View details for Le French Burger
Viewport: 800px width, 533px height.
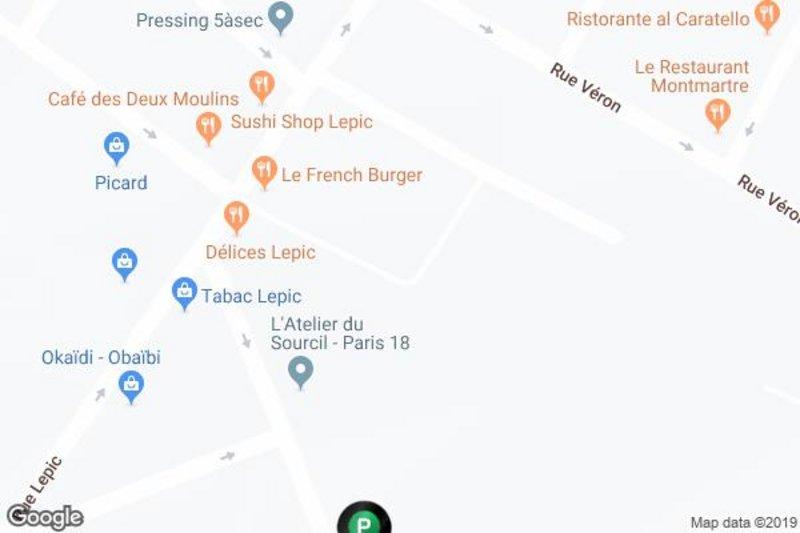pyautogui.click(x=264, y=171)
